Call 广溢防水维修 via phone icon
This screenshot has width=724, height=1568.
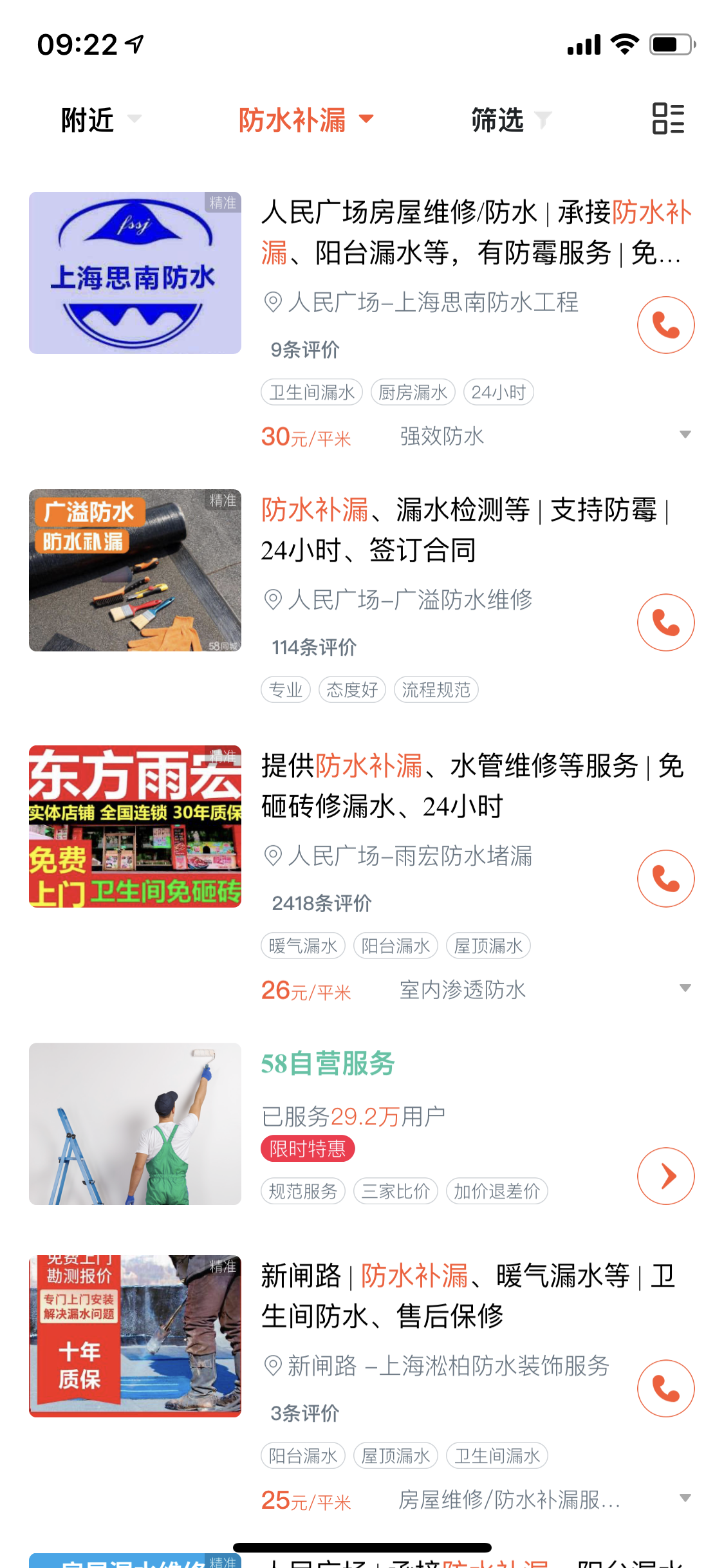(x=665, y=622)
